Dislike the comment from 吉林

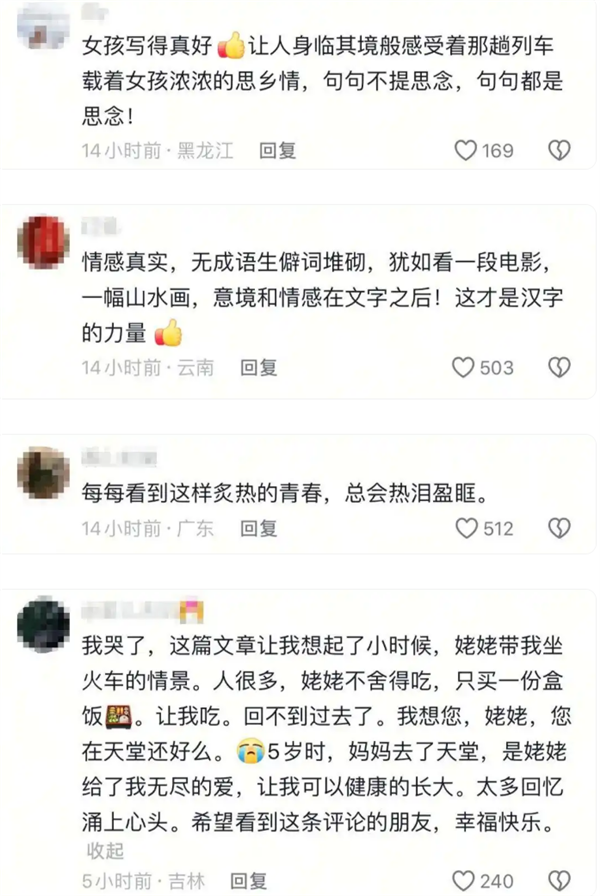[559, 881]
